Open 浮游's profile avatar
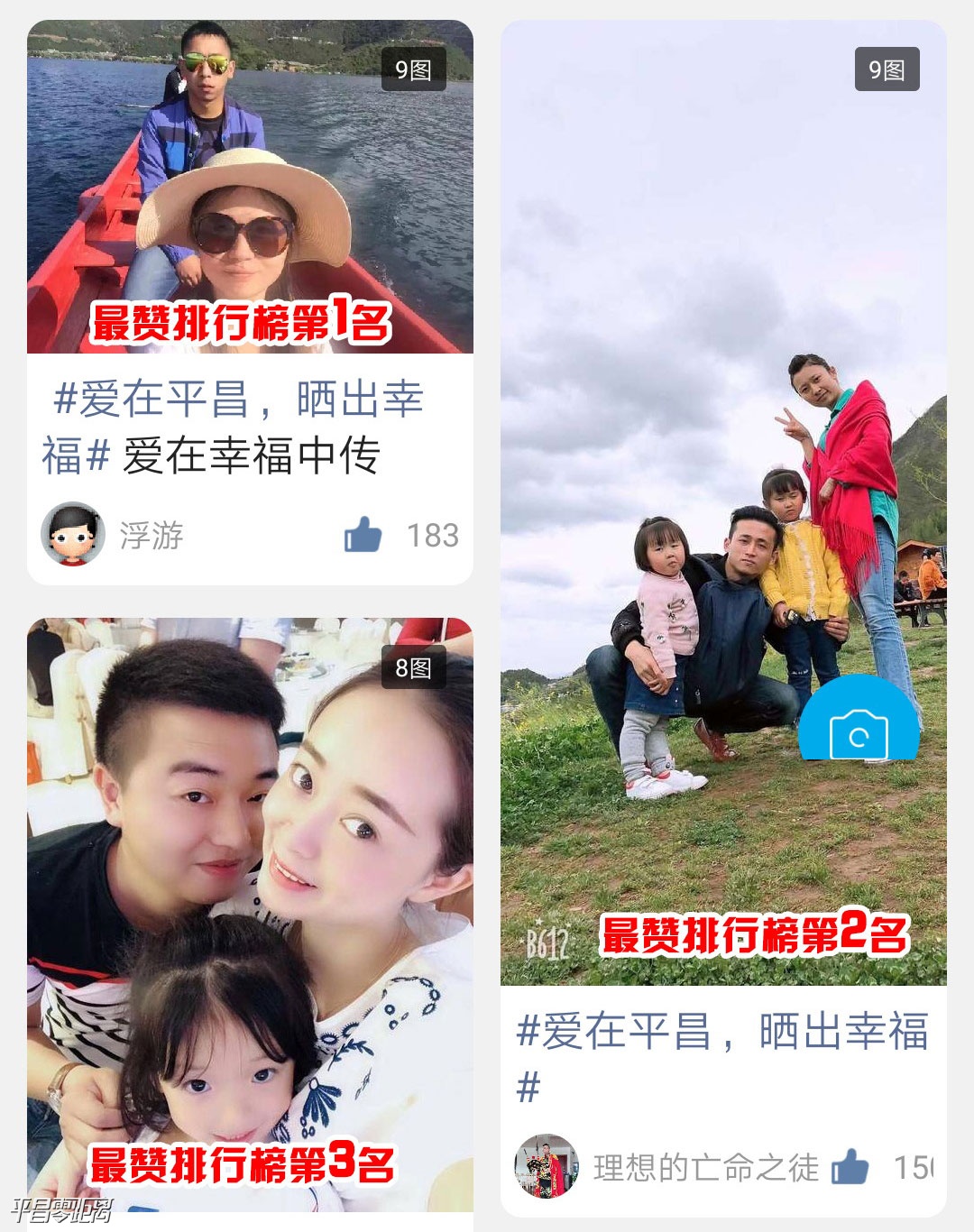 pos(73,534)
